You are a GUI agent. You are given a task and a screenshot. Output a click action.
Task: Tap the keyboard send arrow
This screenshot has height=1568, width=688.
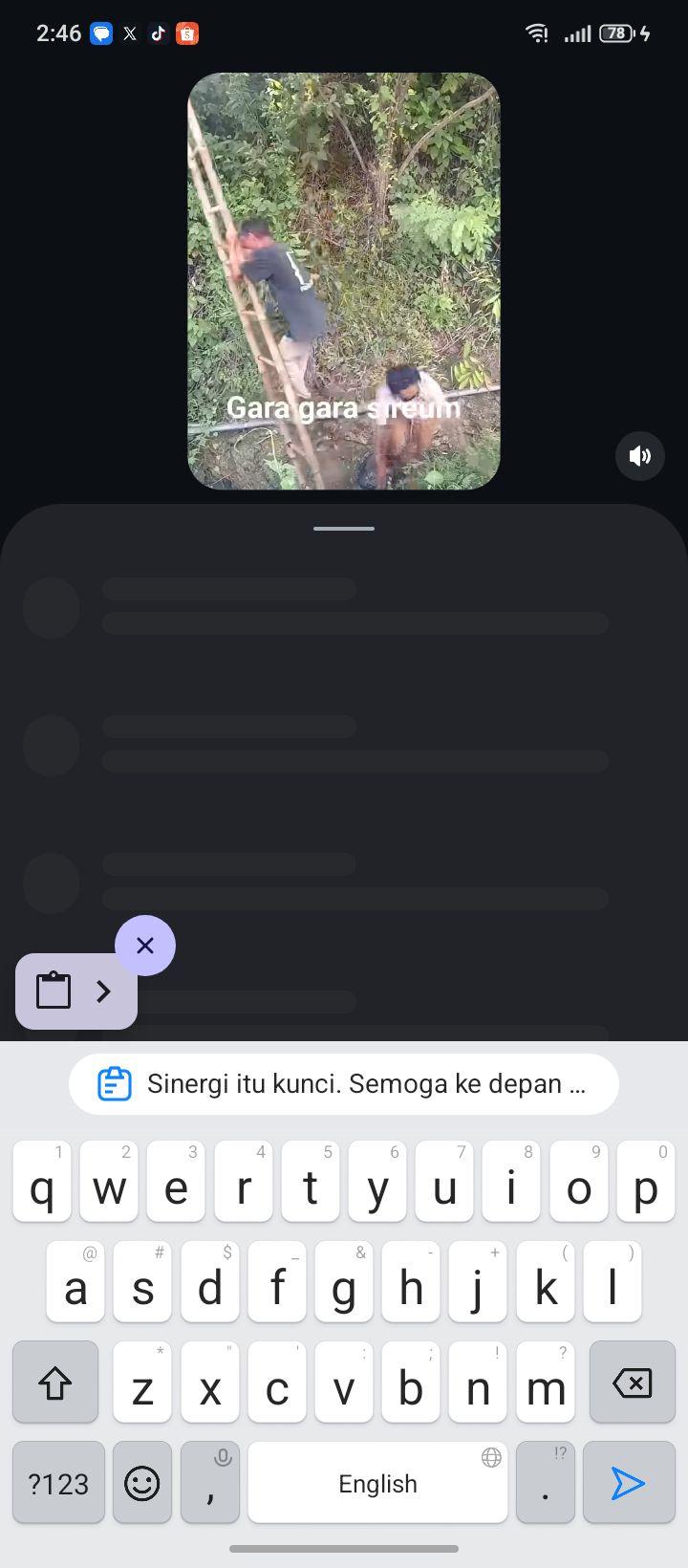pyautogui.click(x=629, y=1482)
